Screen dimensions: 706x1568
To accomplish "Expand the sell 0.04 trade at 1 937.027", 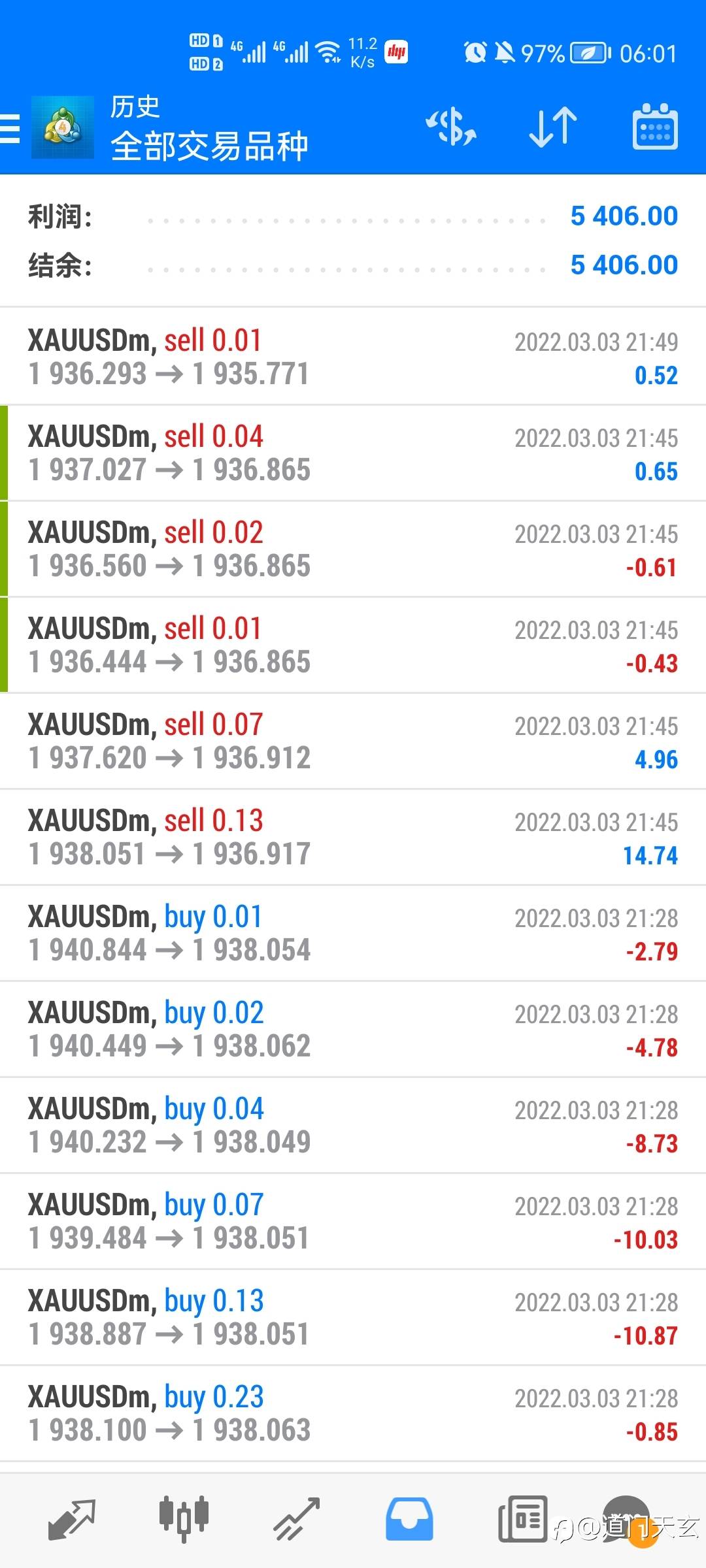I will pyautogui.click(x=353, y=453).
